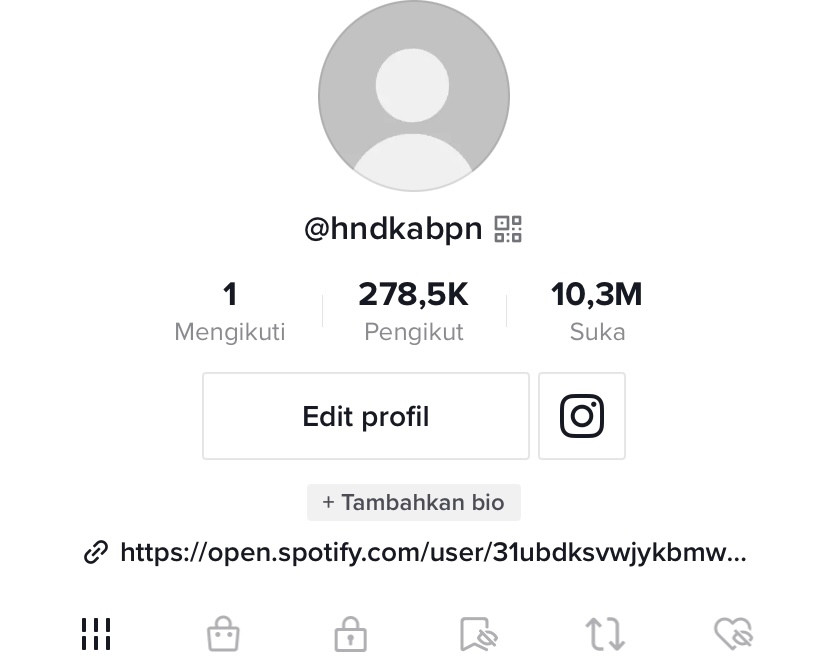
Task: Switch to the videos grid tab
Action: (96, 633)
